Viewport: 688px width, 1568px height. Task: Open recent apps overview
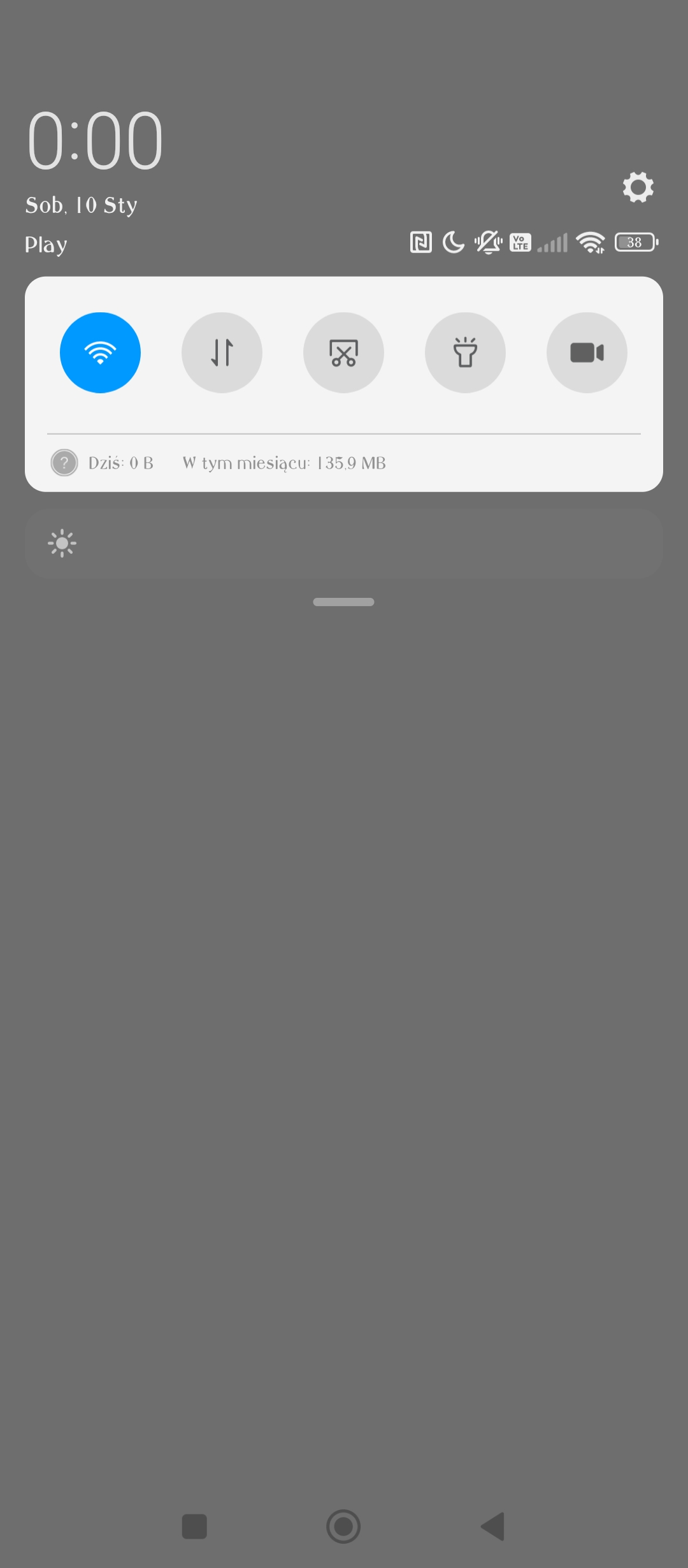point(194,1527)
